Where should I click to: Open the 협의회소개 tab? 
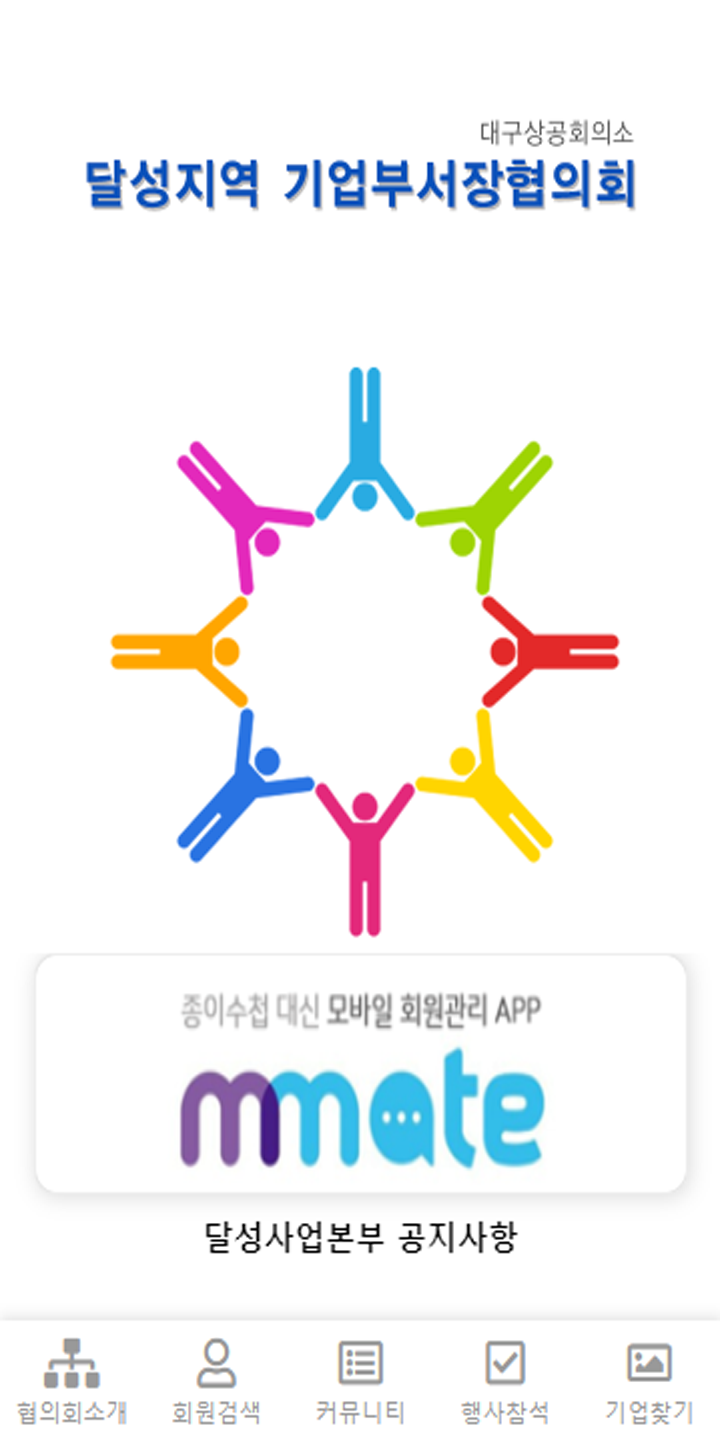coord(72,1380)
